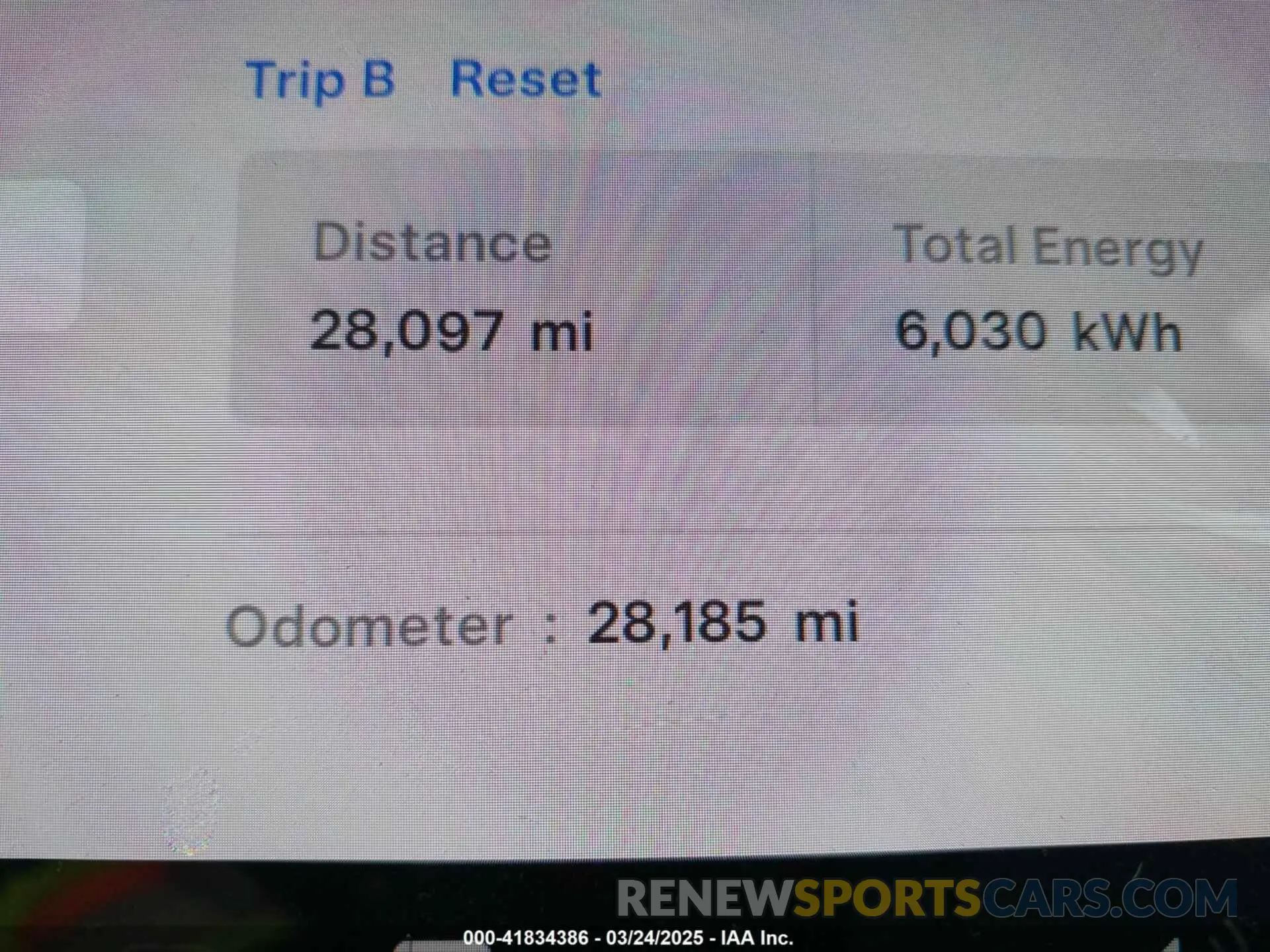Screen dimensions: 1270x952
Task: Tap the Trip B name label
Action: point(320,80)
